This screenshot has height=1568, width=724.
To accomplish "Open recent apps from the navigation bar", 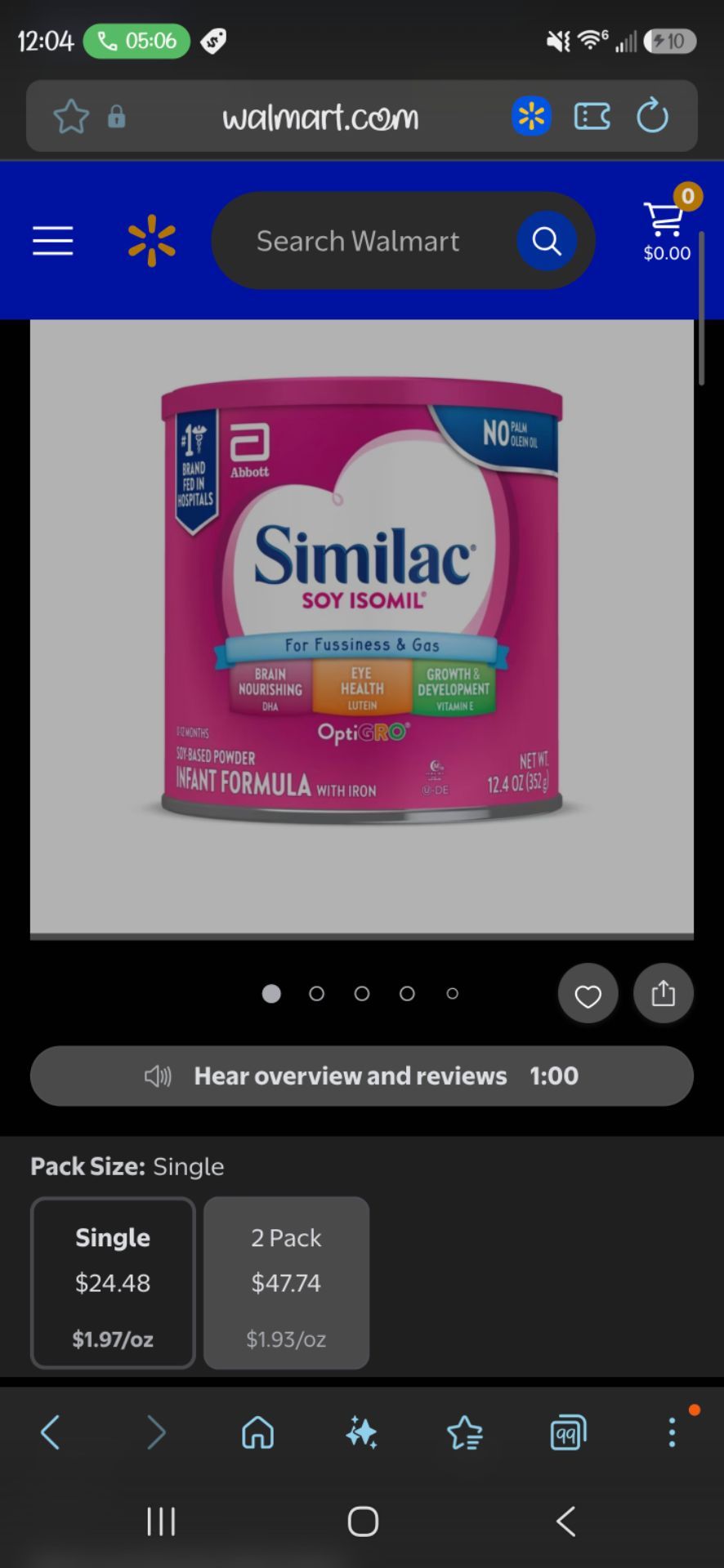I will coord(161,1521).
